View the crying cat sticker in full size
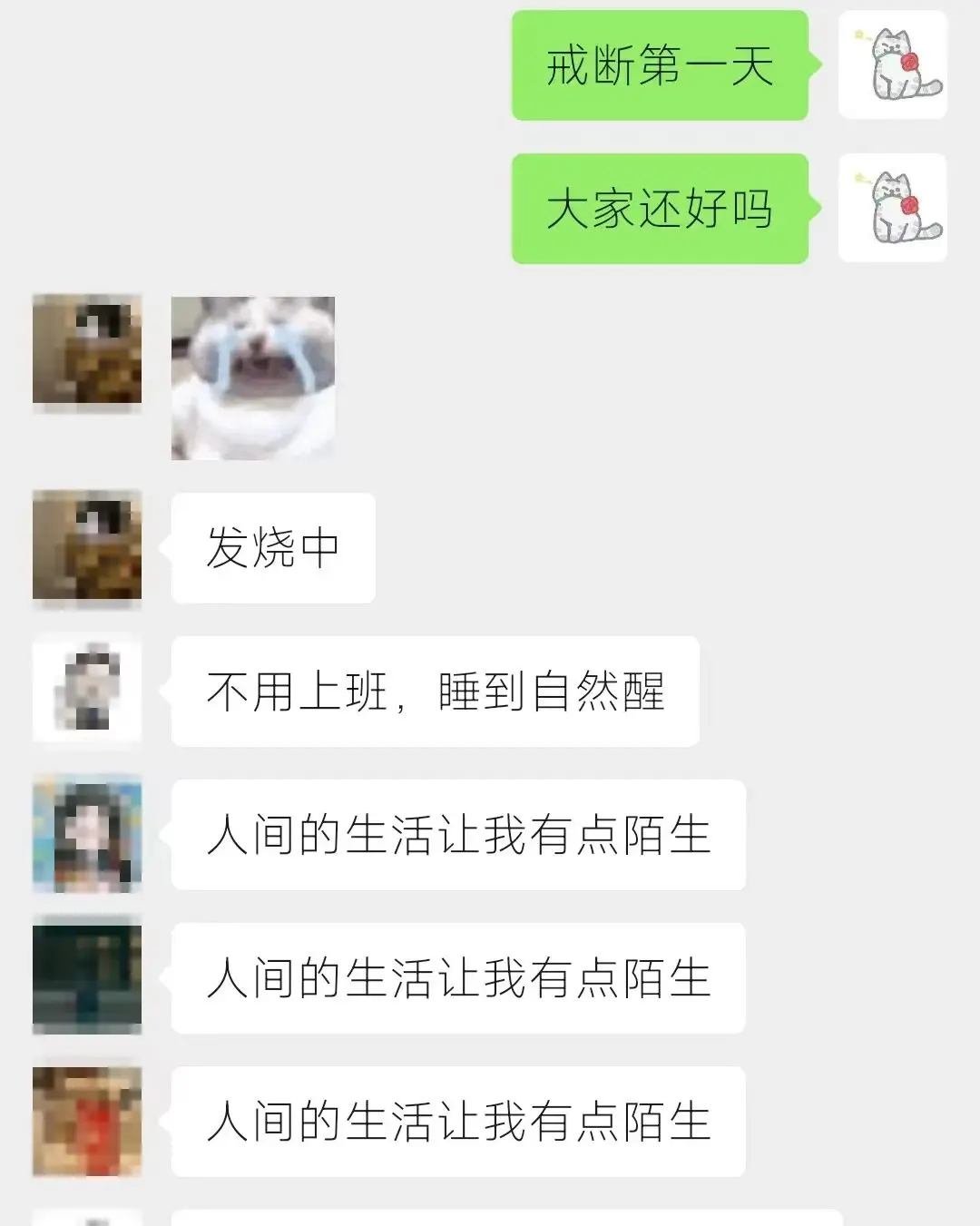Screen dimensions: 980x1226 click(254, 377)
